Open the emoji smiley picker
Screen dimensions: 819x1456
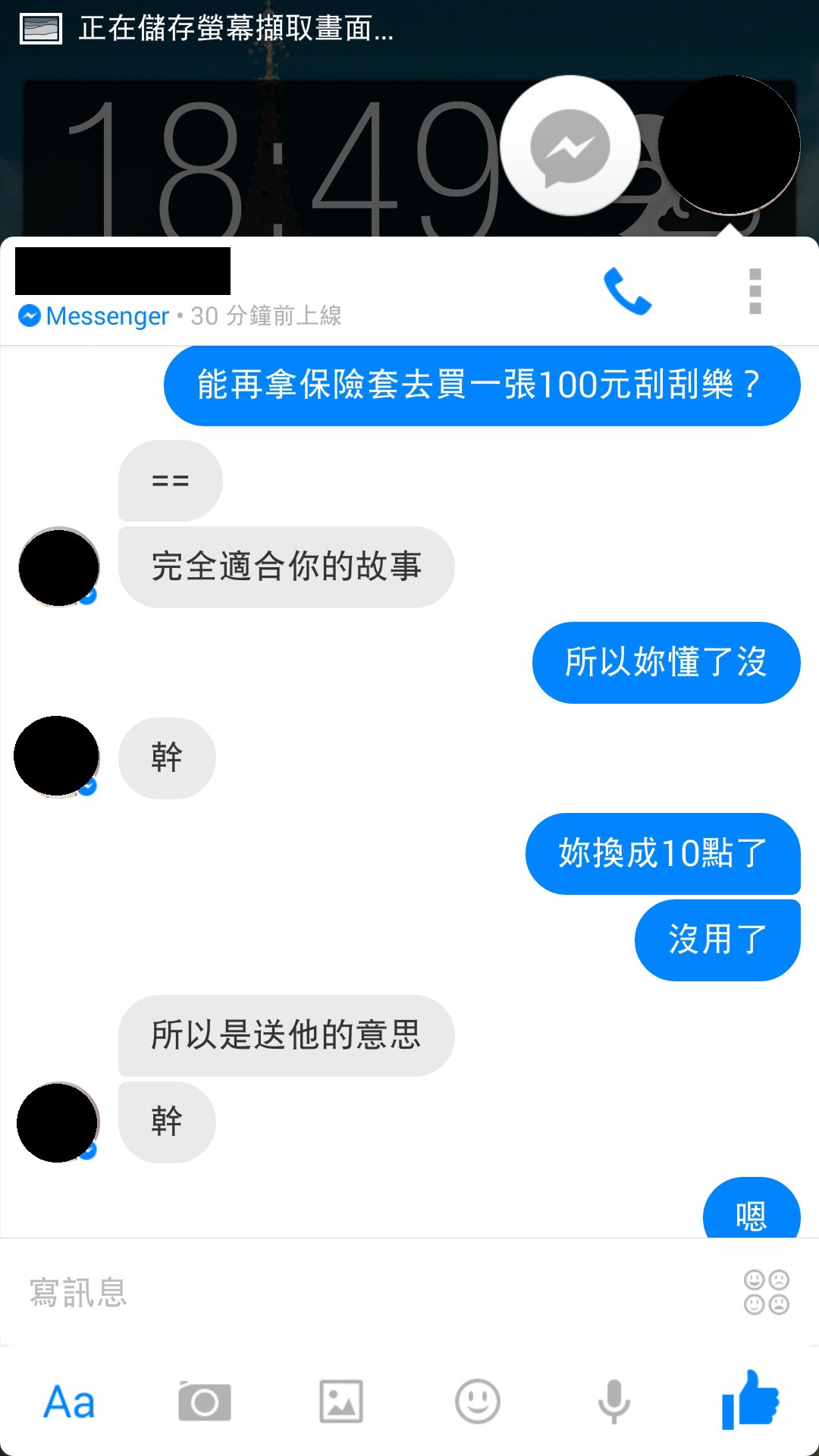pos(477,1401)
